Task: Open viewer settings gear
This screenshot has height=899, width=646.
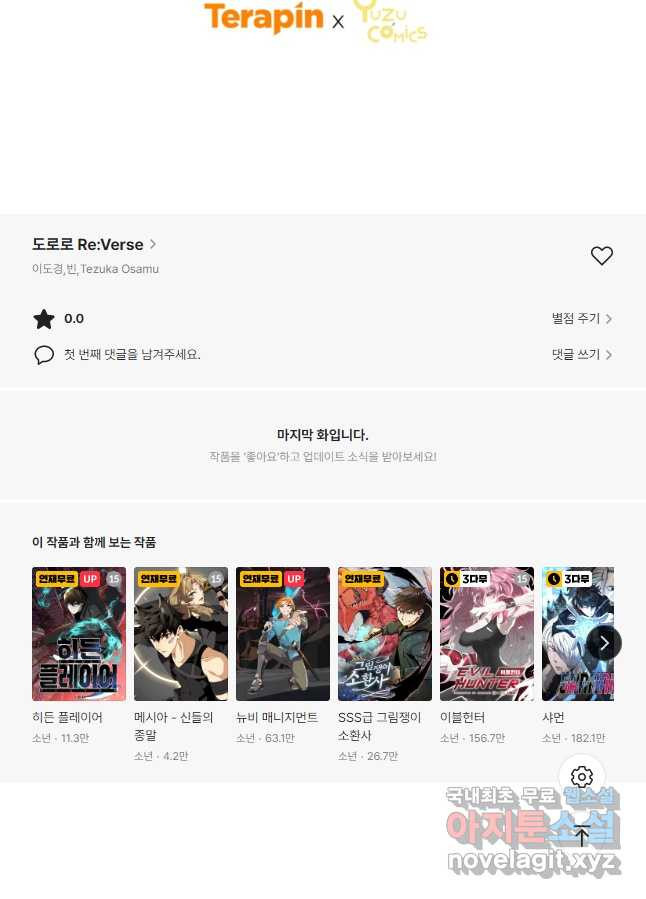Action: [x=582, y=777]
